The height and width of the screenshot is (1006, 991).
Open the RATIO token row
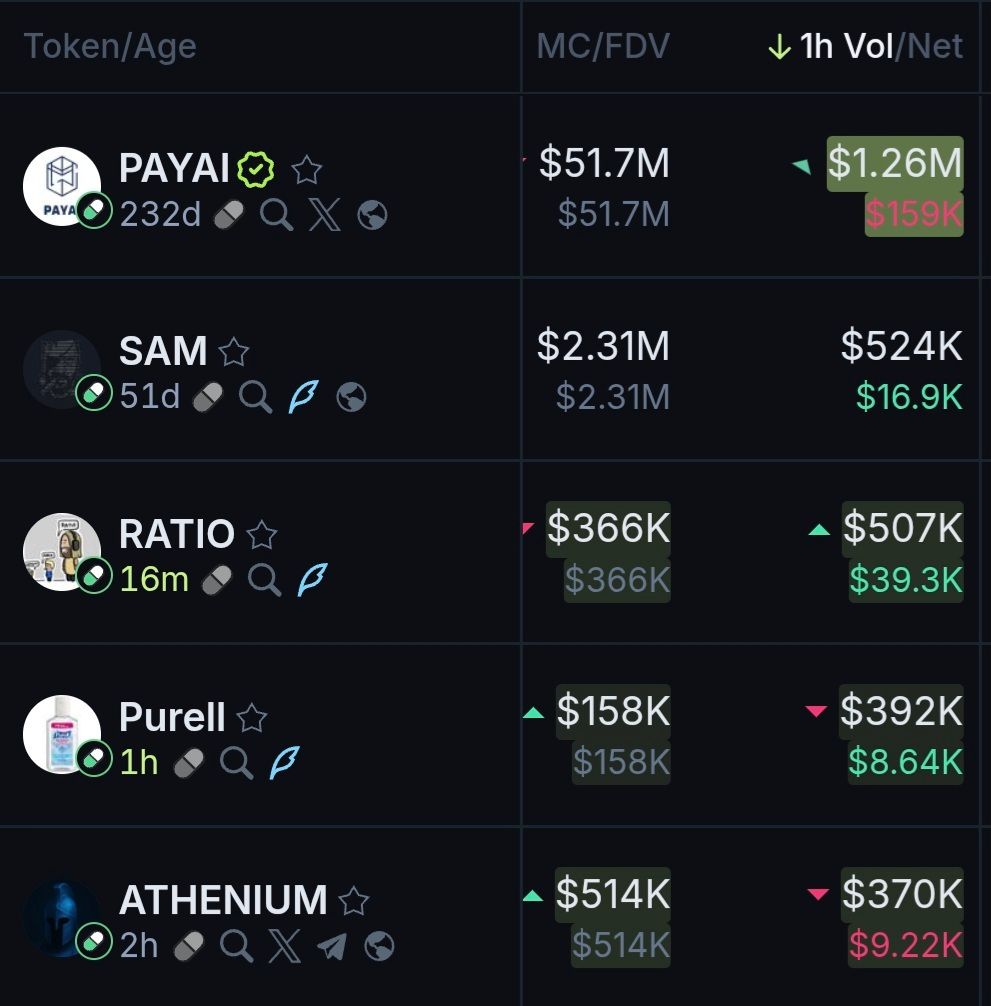click(x=176, y=534)
